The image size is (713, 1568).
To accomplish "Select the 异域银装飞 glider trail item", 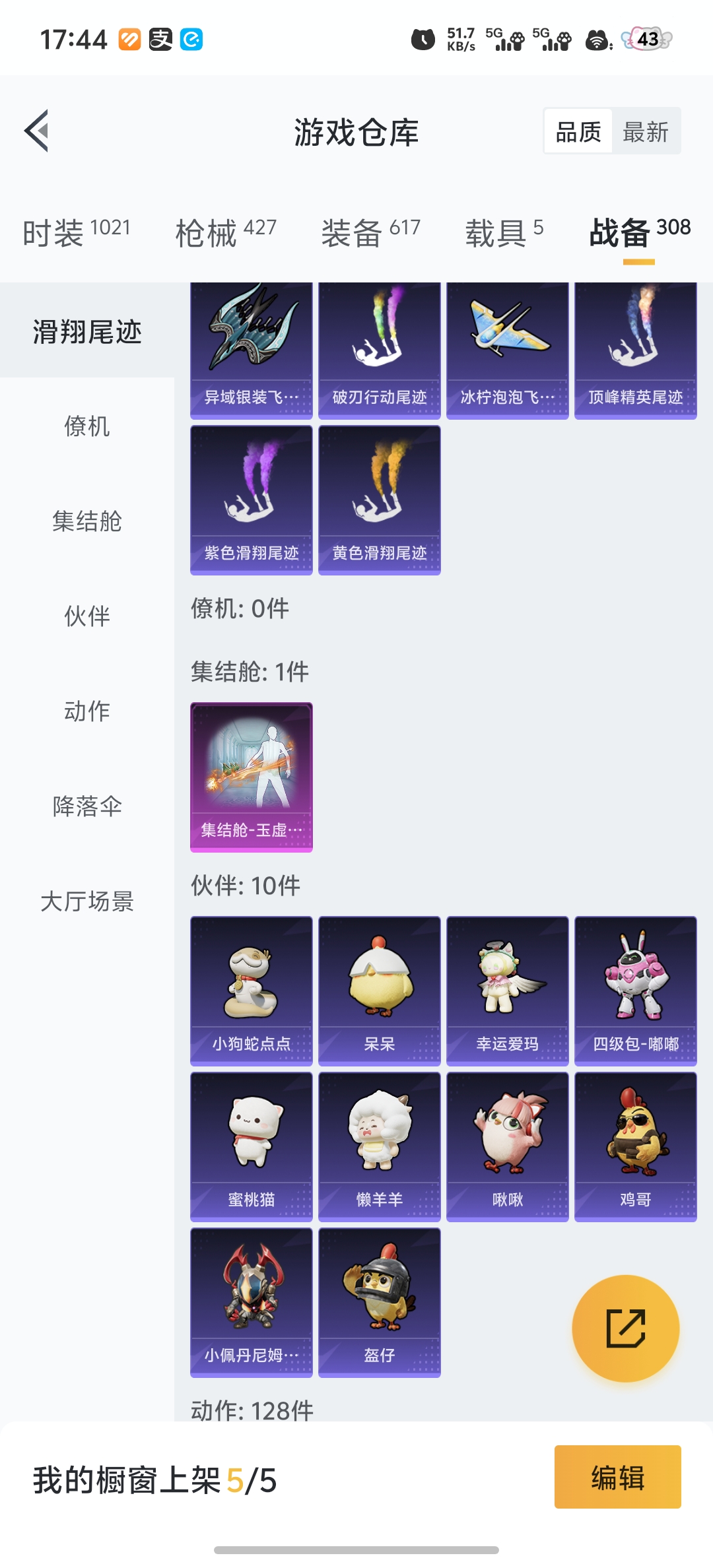I will click(x=251, y=343).
